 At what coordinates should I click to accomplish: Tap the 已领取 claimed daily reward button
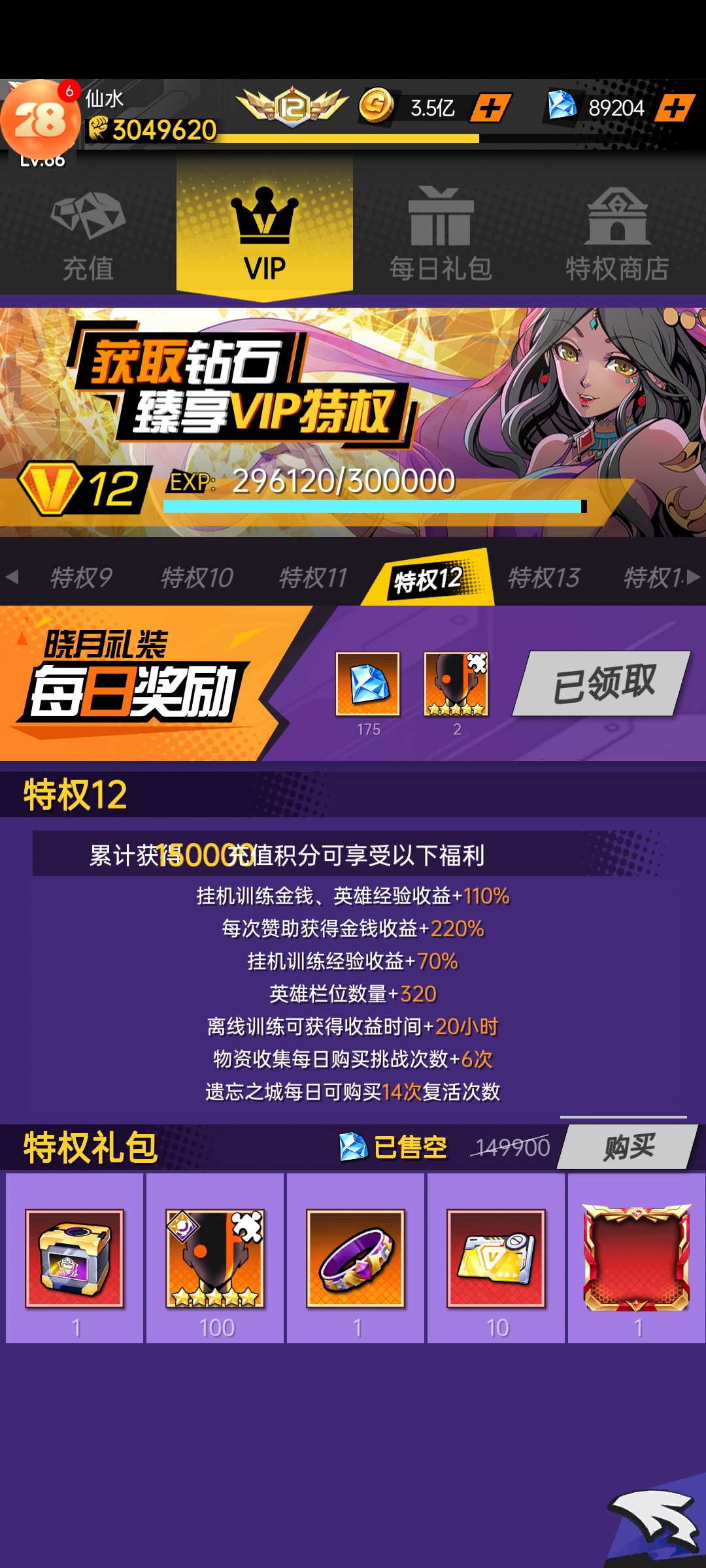click(602, 683)
